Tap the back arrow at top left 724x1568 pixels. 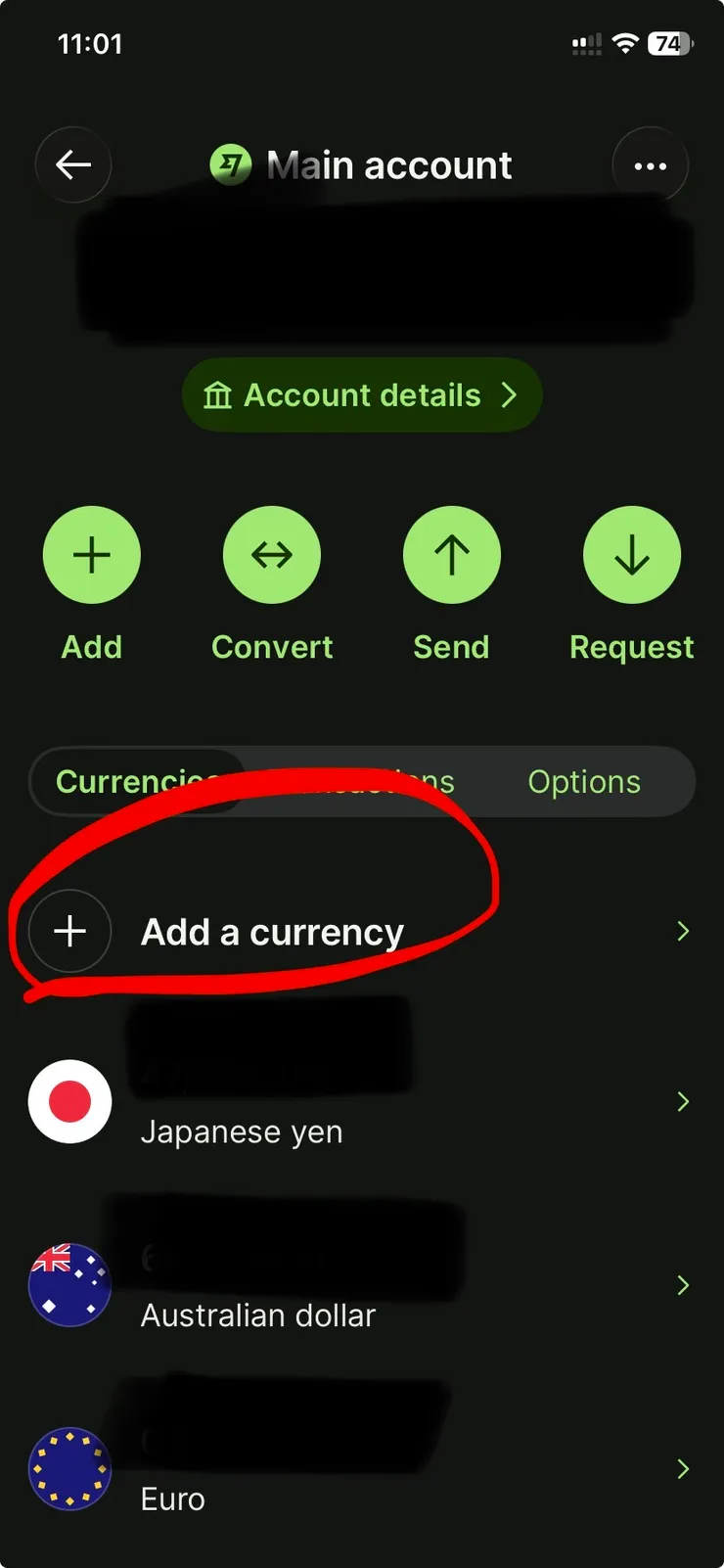coord(72,164)
